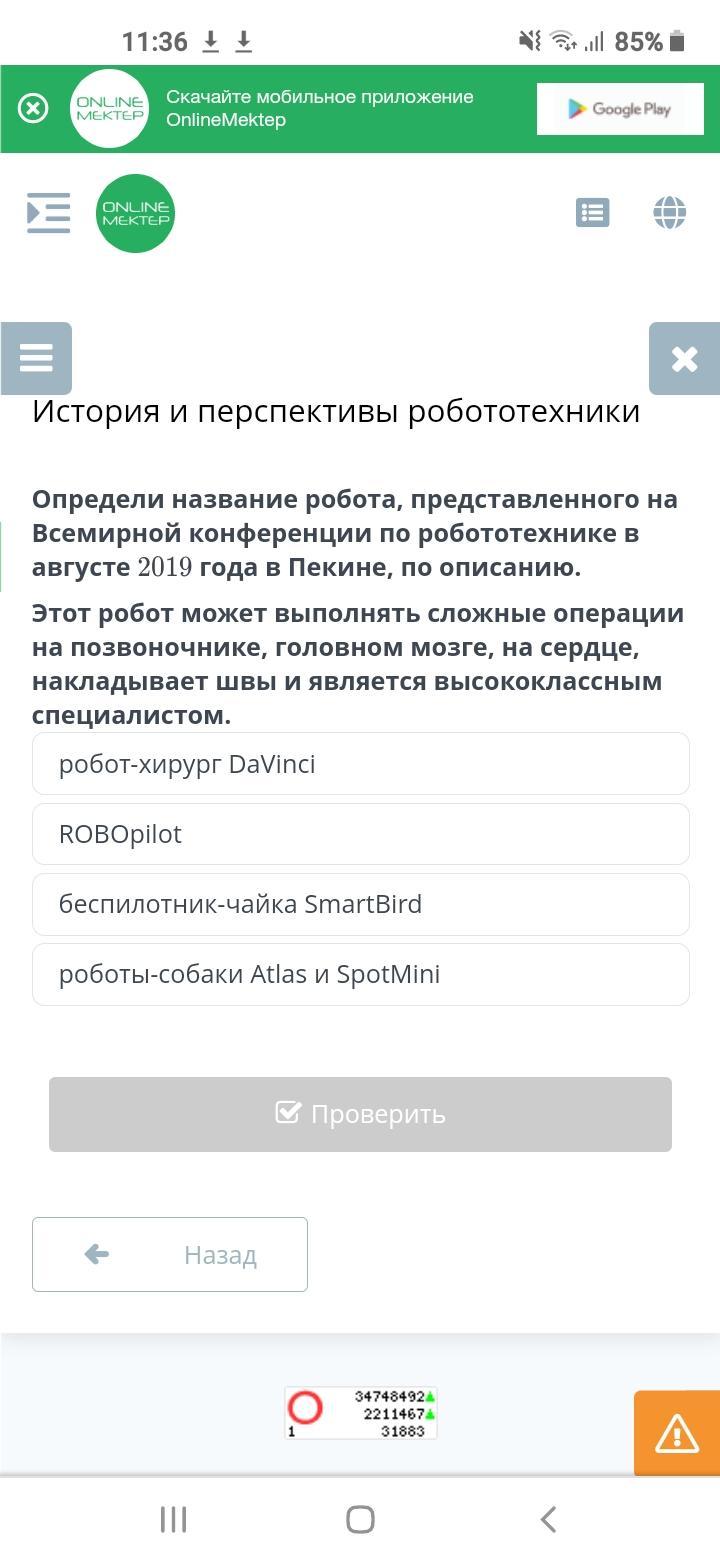Select answer робот-хирург DaVinci

(360, 764)
